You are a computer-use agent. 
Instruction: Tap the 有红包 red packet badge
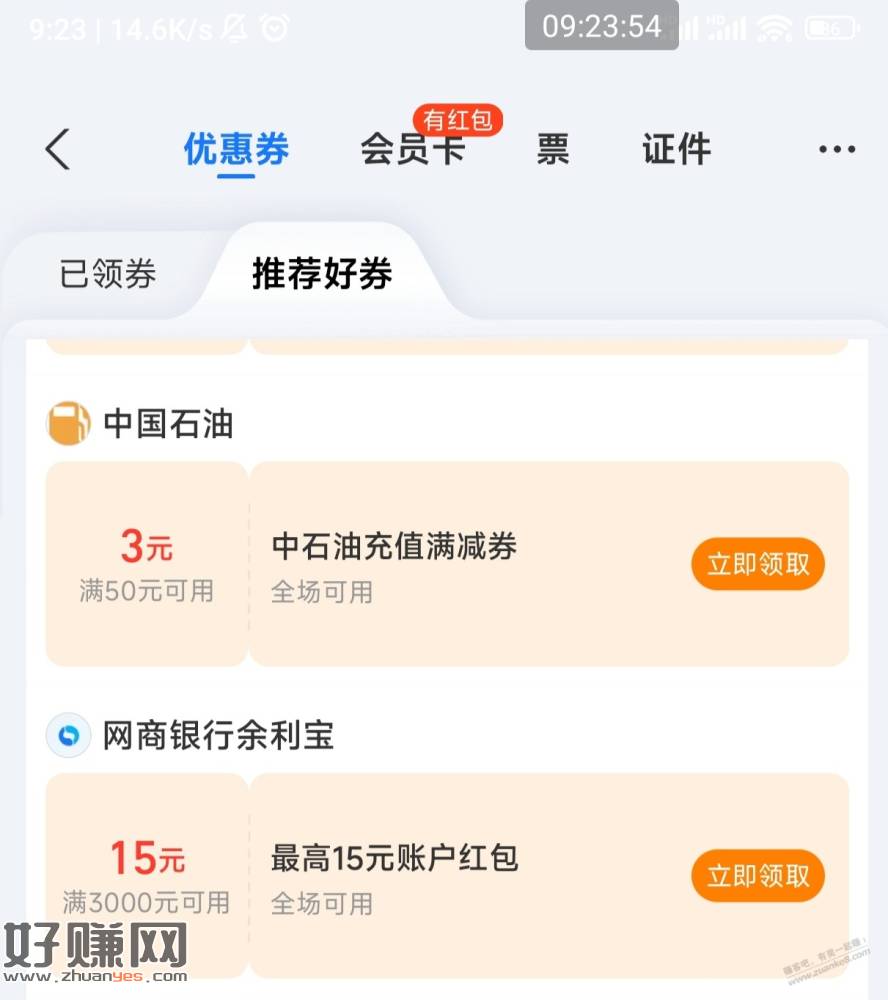(x=458, y=120)
